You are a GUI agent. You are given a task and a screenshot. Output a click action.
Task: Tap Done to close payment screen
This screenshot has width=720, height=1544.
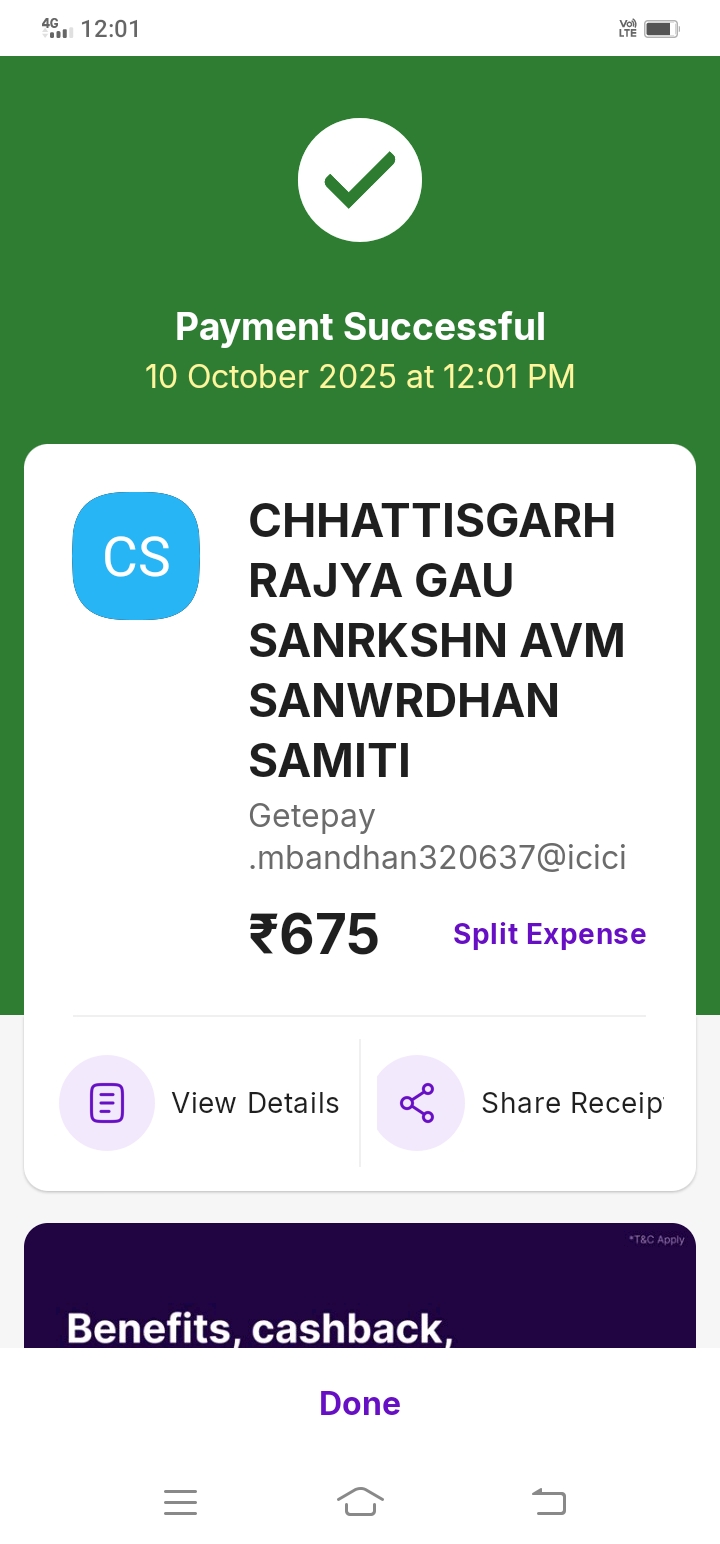point(360,1403)
